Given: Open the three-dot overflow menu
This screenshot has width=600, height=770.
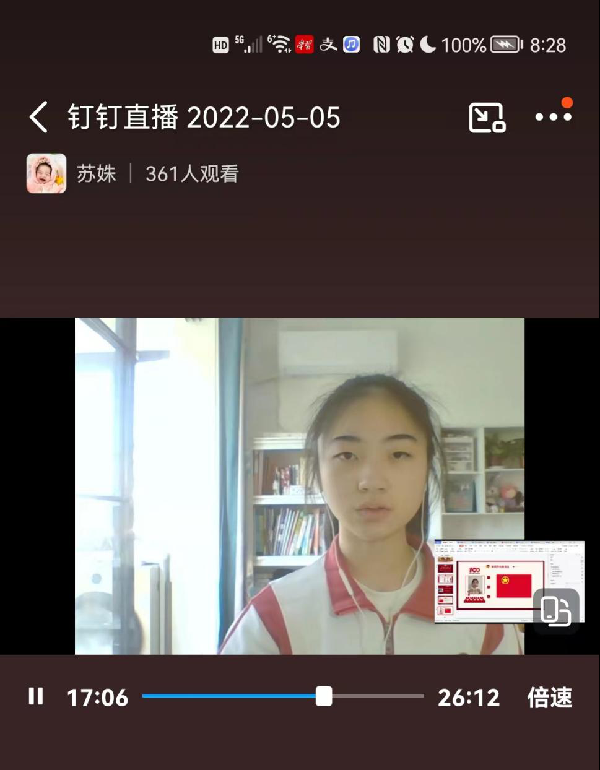Looking at the screenshot, I should pyautogui.click(x=553, y=117).
